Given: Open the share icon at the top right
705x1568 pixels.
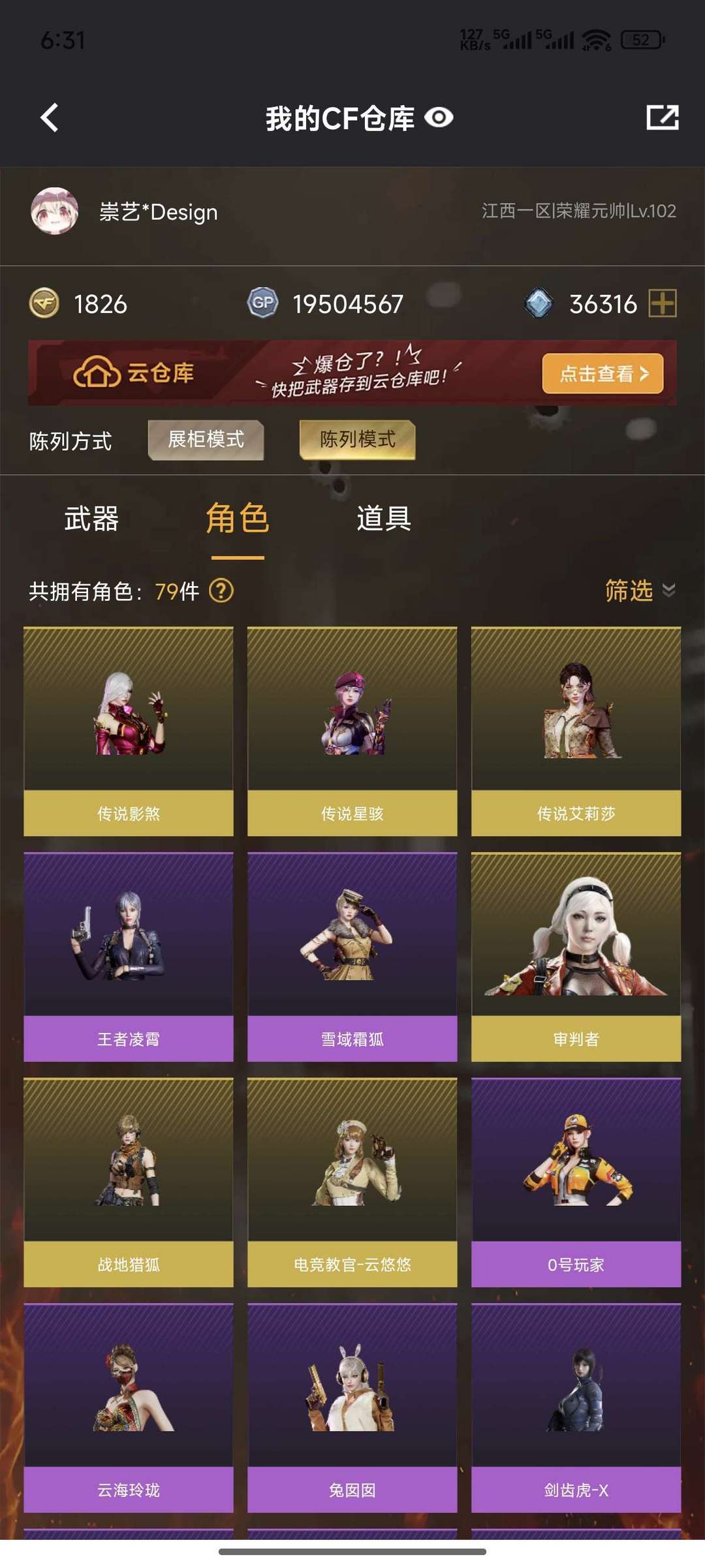Looking at the screenshot, I should click(x=663, y=117).
